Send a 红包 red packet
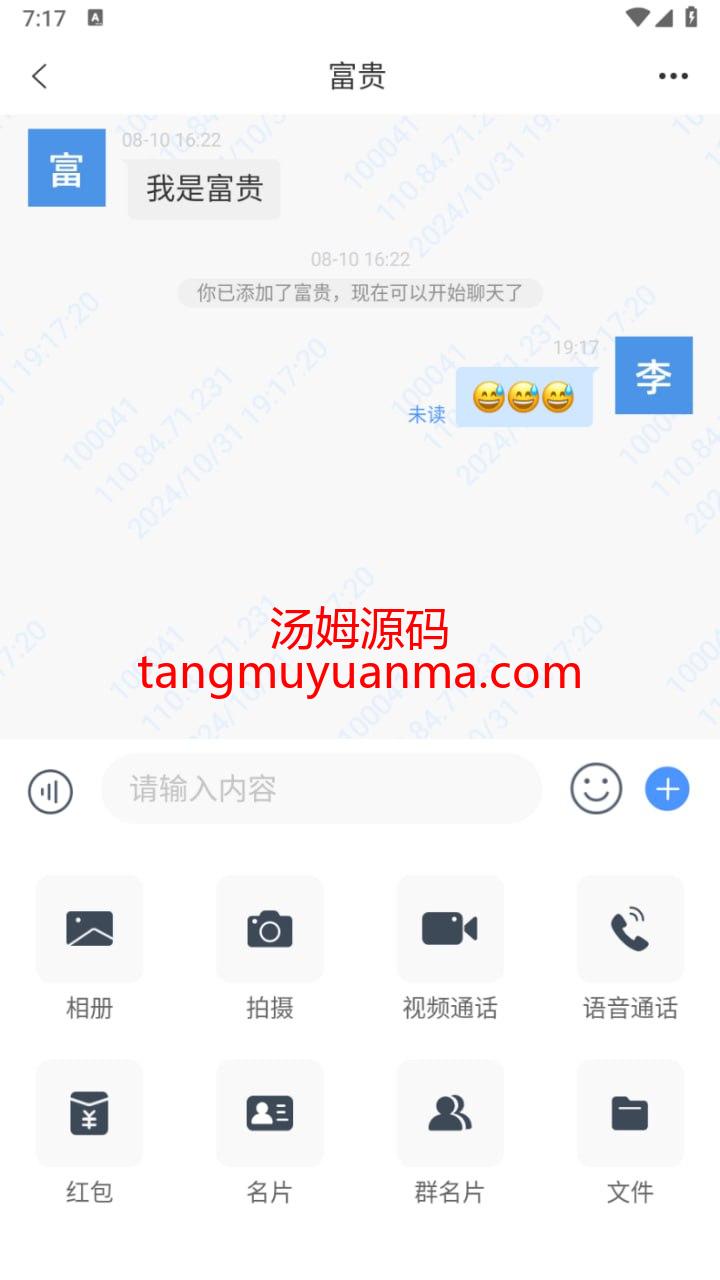Screen dimensions: 720x1280 pyautogui.click(x=89, y=1113)
